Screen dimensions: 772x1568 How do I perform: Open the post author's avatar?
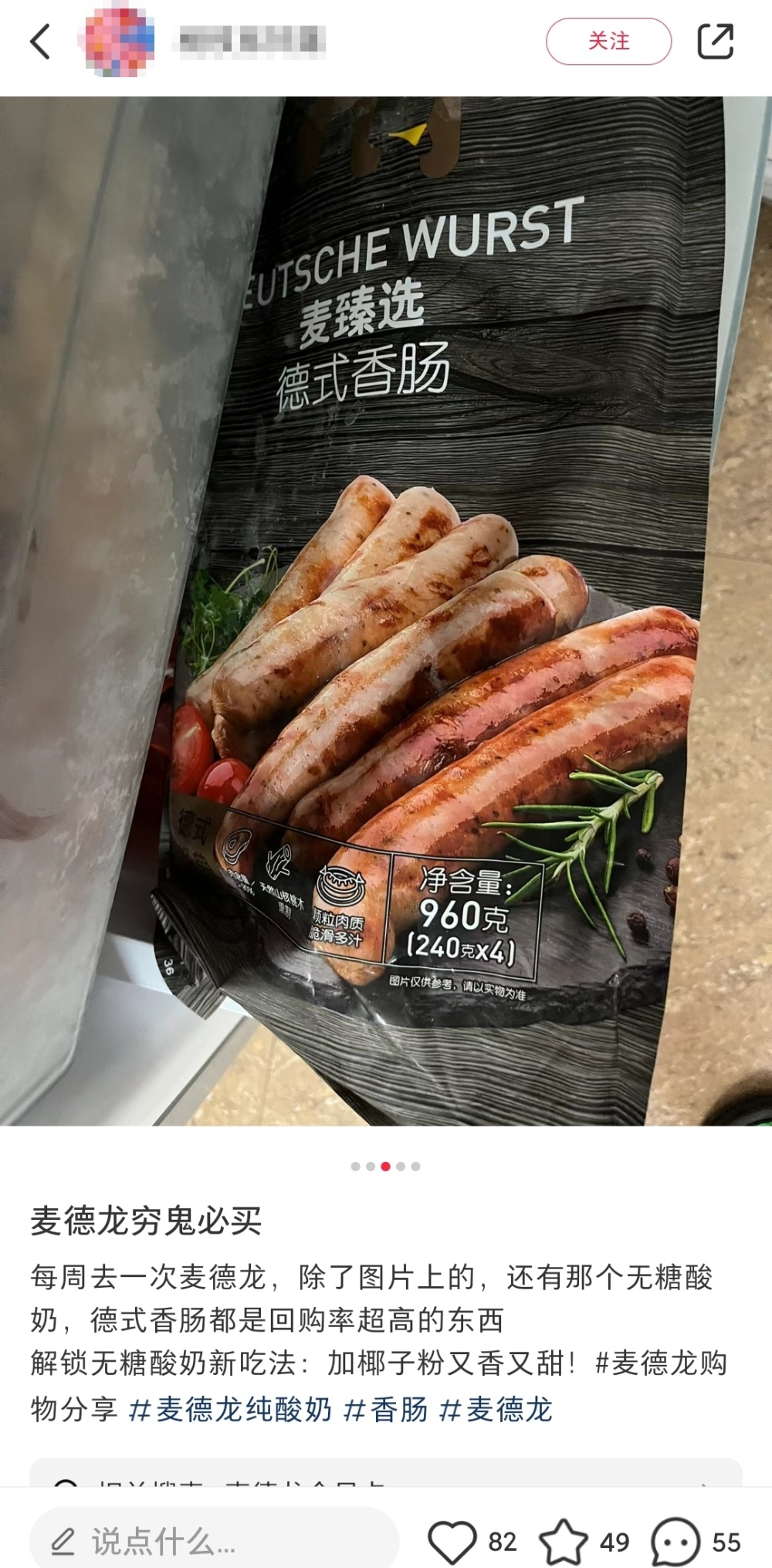tap(120, 42)
